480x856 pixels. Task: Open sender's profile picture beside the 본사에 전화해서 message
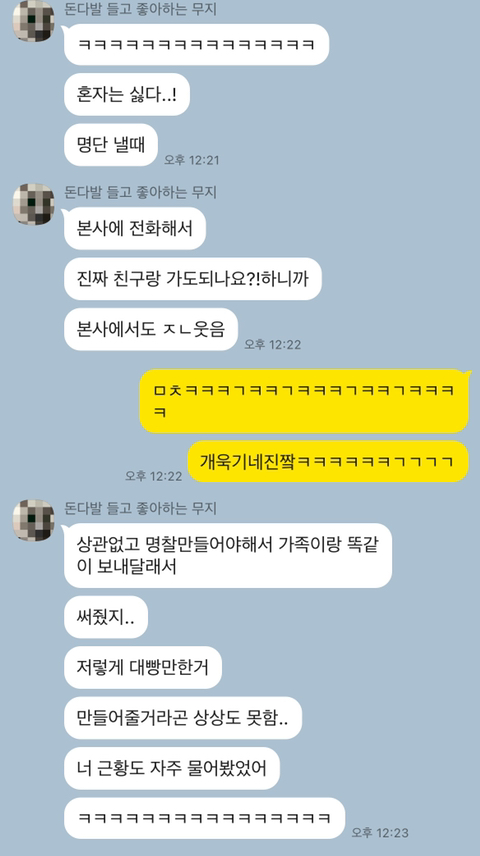pyautogui.click(x=33, y=204)
